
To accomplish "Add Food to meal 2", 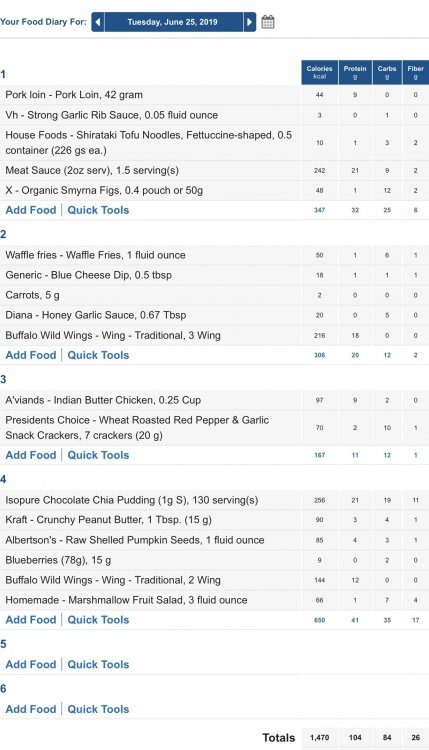I will (31, 355).
